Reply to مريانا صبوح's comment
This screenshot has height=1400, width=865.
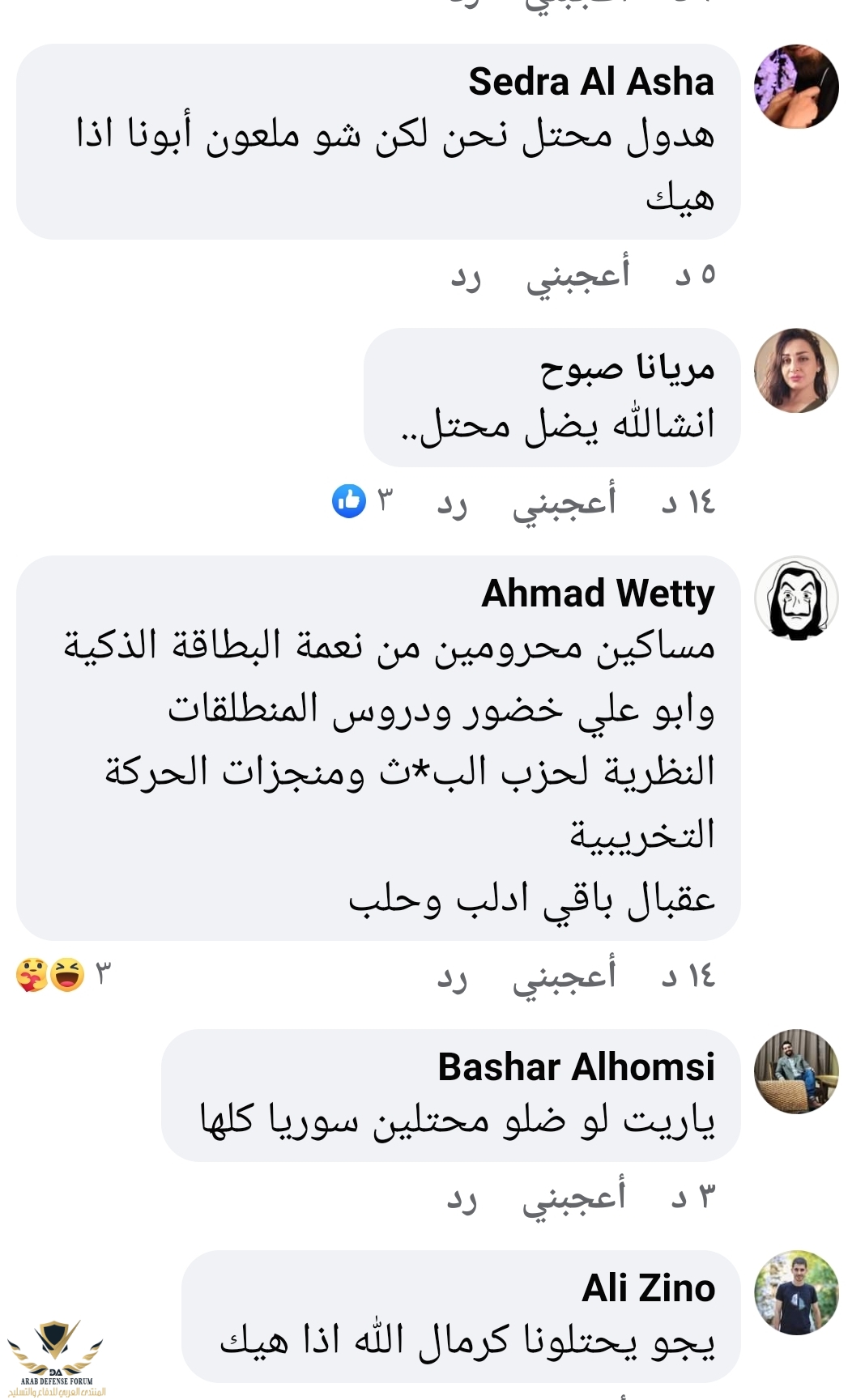(452, 503)
